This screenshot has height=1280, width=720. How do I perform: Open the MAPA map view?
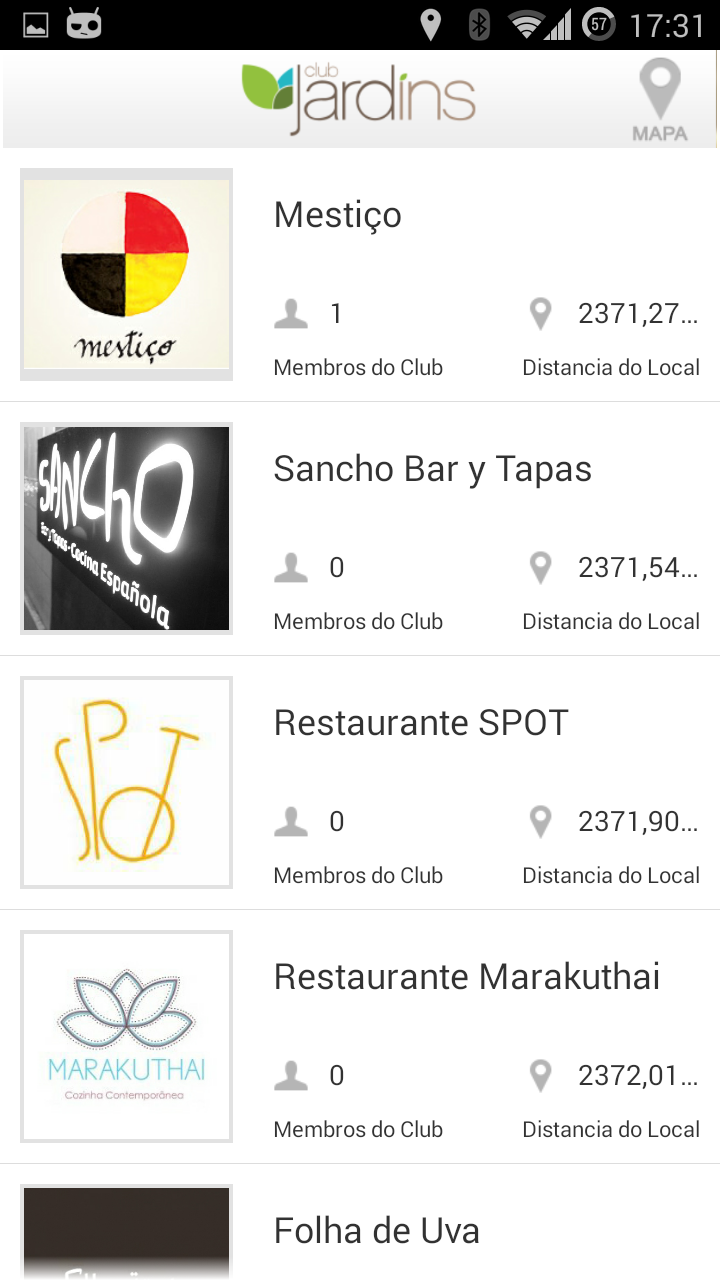660,100
